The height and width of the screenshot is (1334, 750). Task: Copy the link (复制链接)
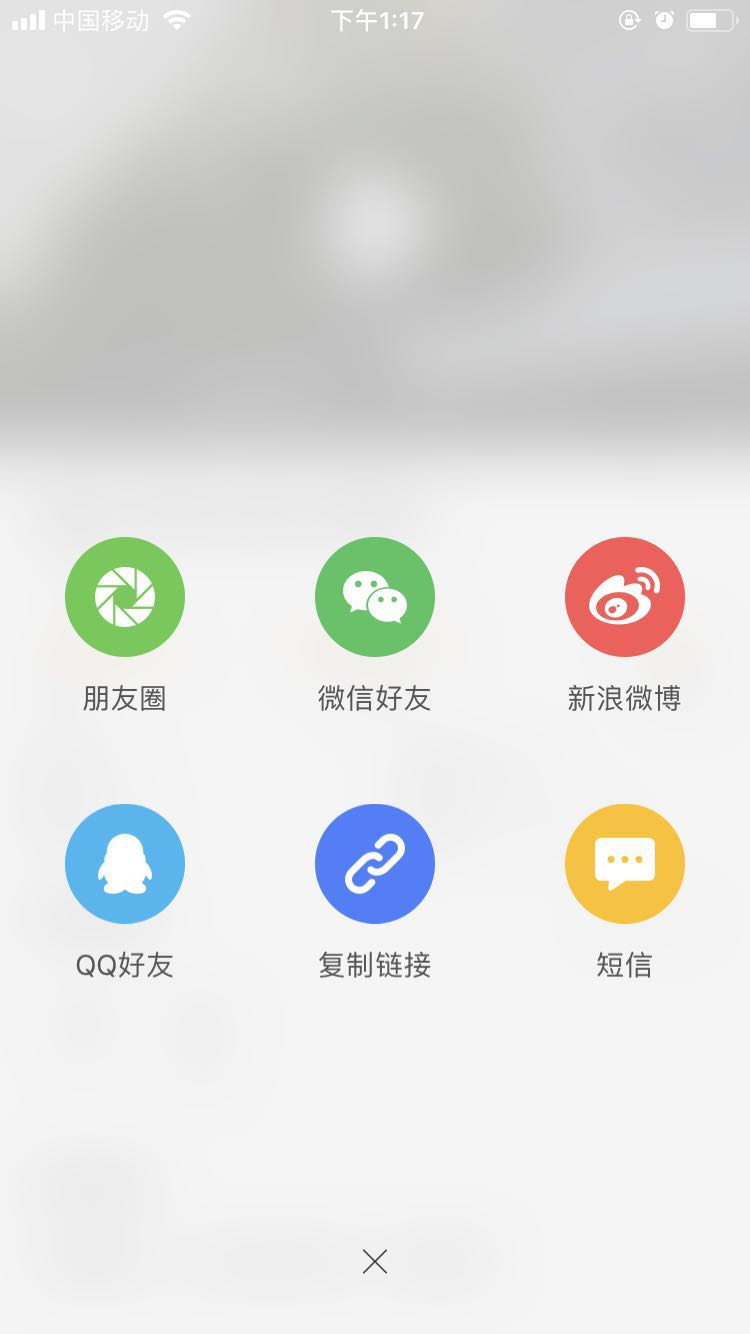point(375,864)
